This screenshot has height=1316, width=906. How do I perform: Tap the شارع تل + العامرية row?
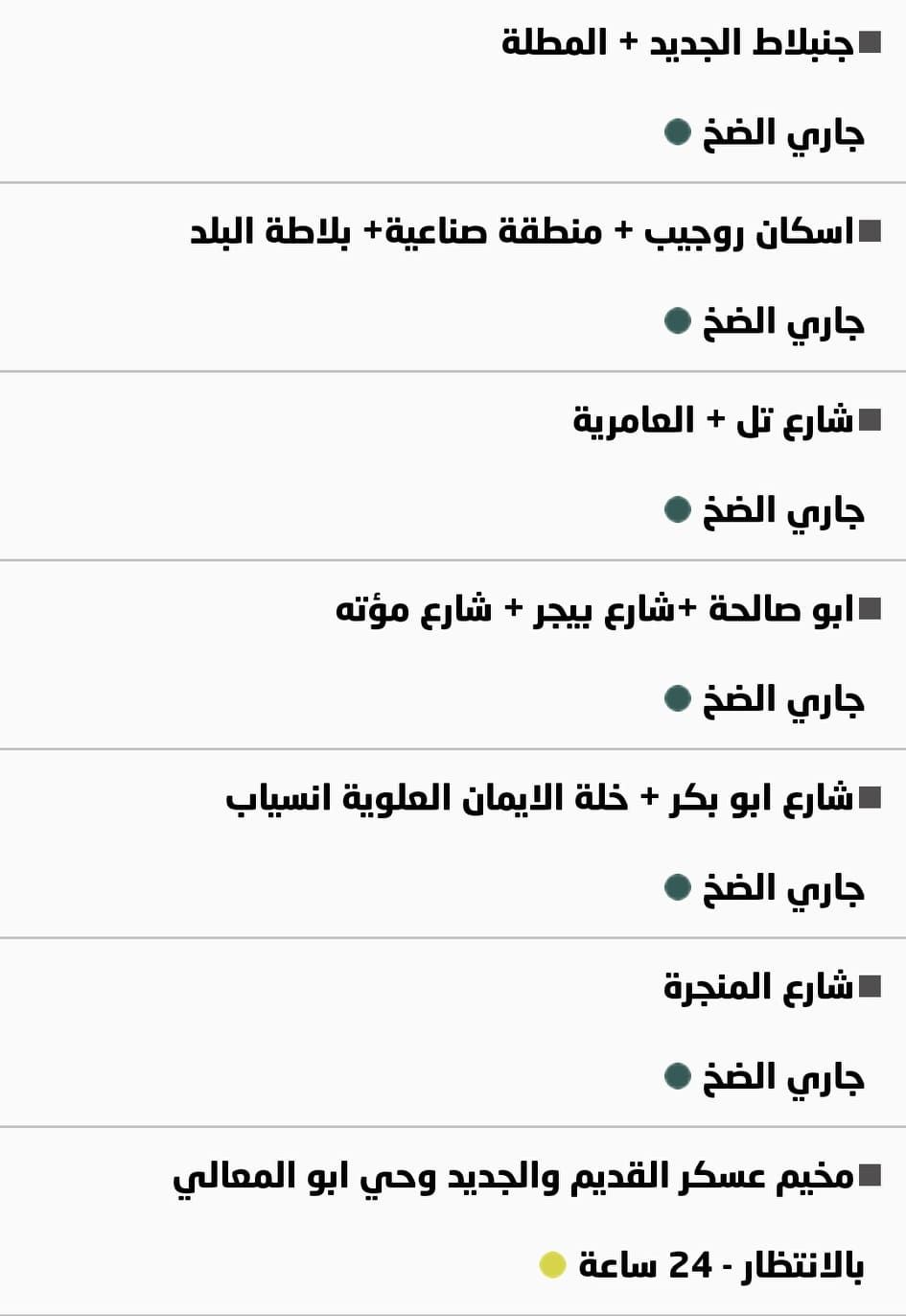click(x=712, y=420)
